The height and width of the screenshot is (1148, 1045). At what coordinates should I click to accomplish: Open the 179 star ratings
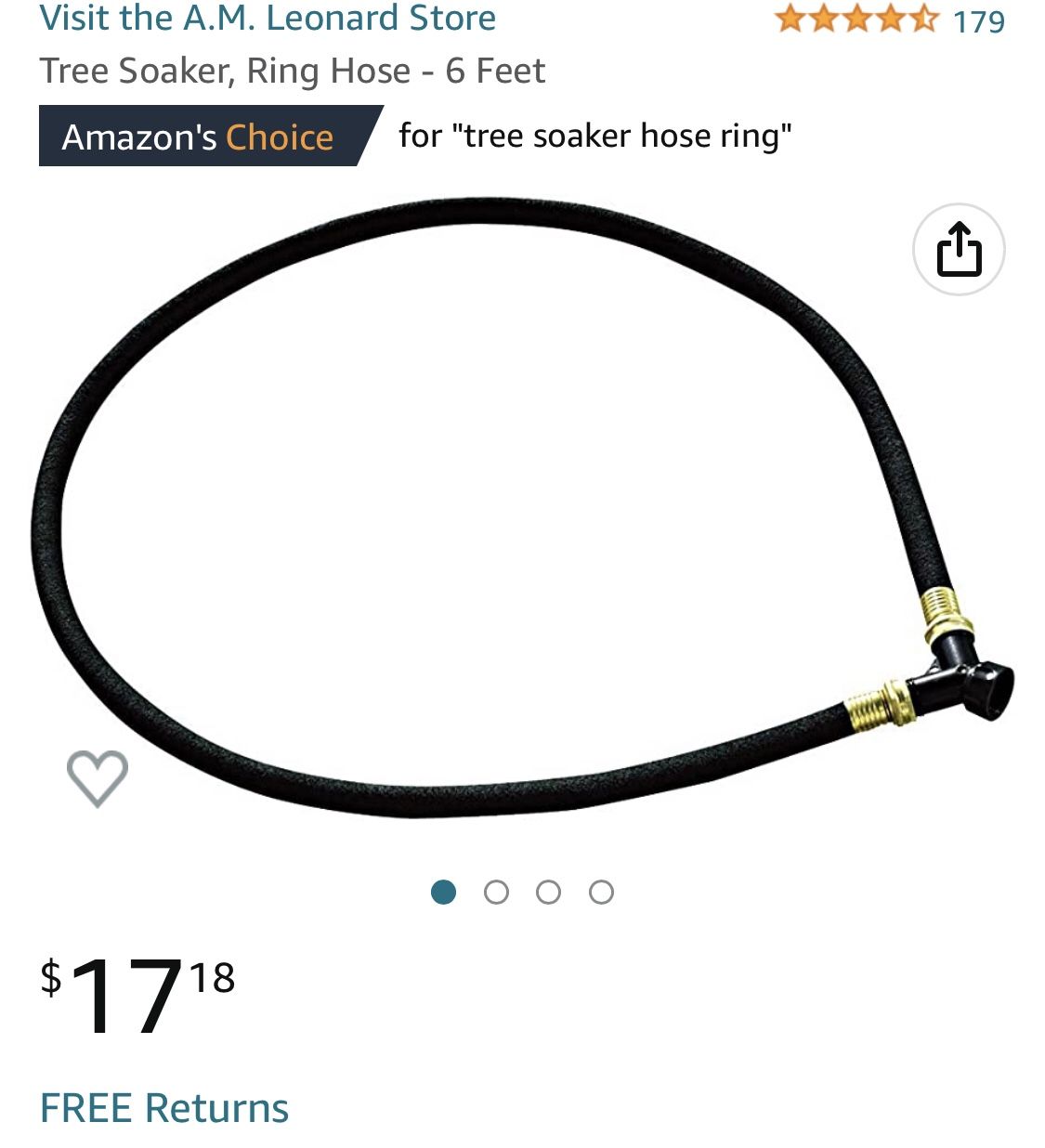click(890, 19)
